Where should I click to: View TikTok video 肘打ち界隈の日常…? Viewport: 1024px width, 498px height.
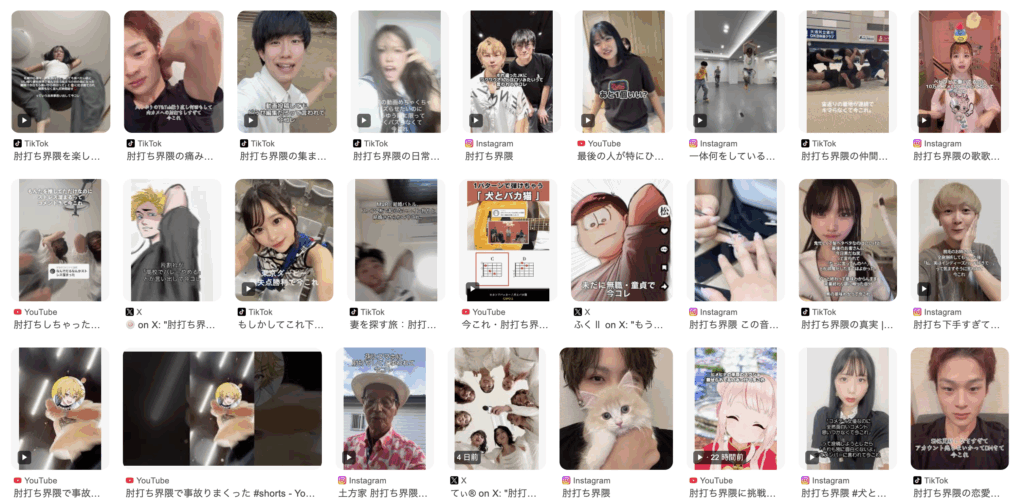[x=398, y=72]
